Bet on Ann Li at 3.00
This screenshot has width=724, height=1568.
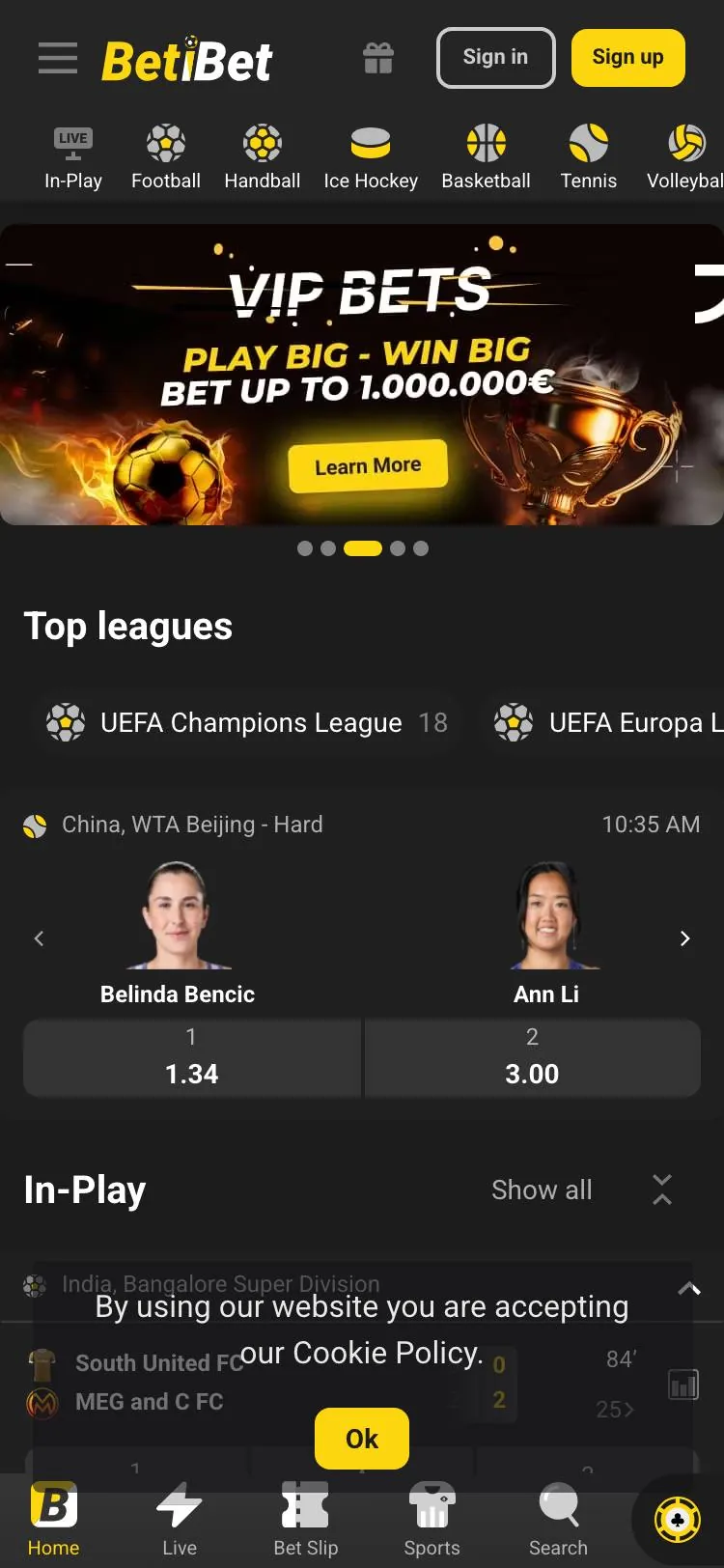[532, 1058]
